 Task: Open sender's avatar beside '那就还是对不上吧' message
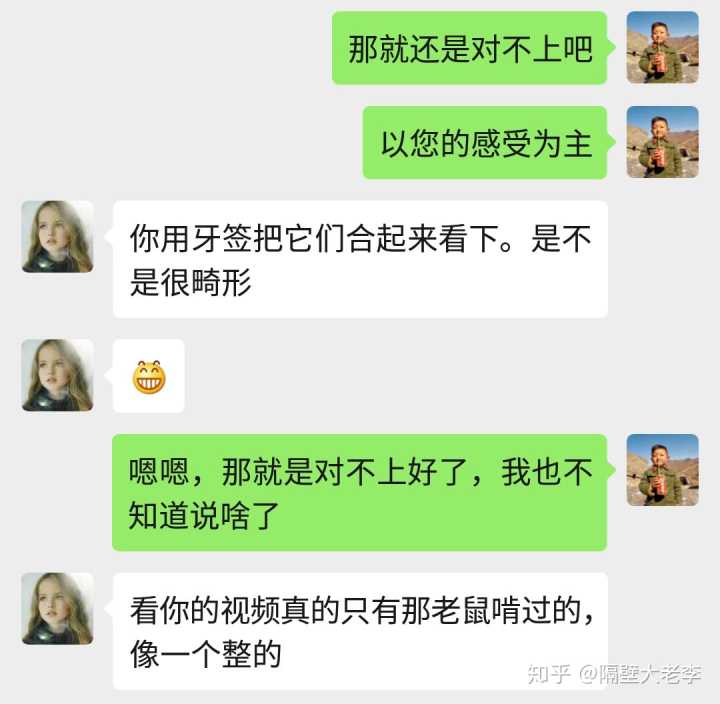tap(662, 47)
